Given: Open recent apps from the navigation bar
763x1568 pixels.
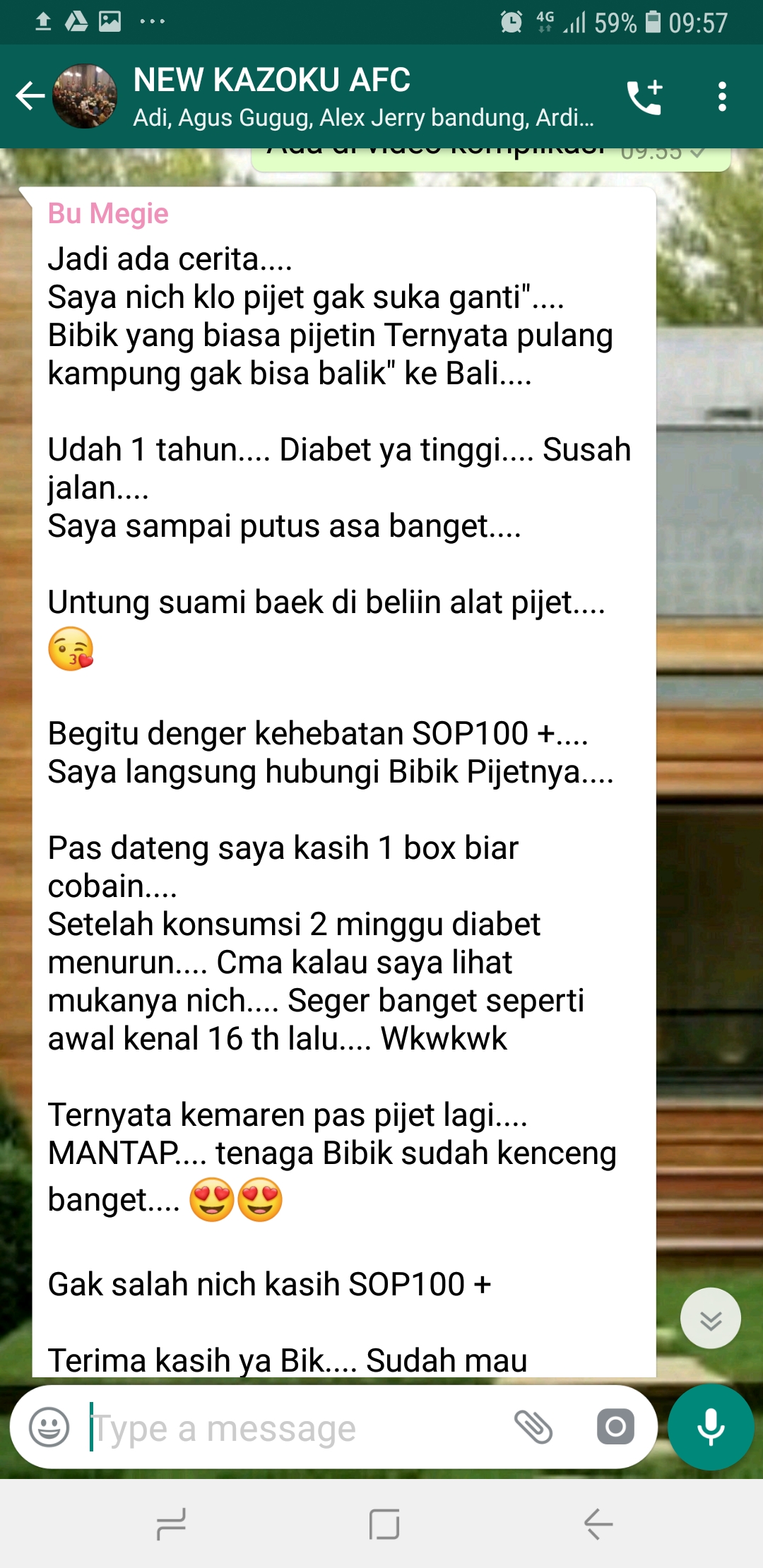Looking at the screenshot, I should 171,1524.
